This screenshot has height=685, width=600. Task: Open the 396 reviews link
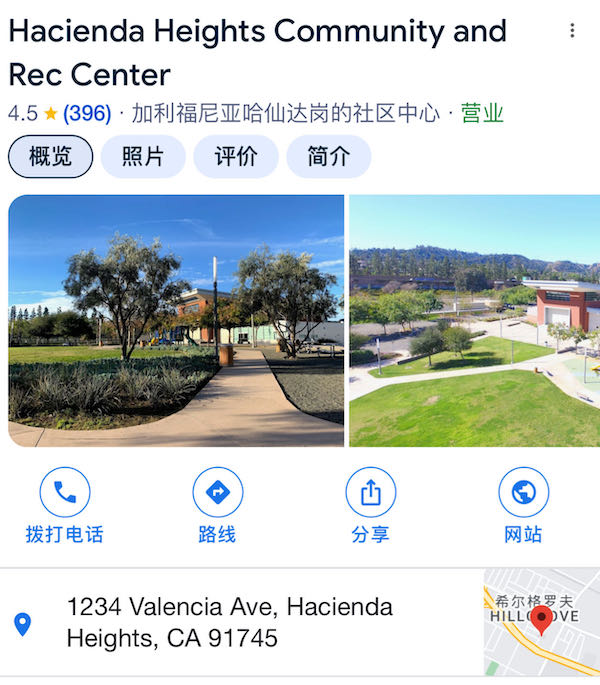pos(87,113)
